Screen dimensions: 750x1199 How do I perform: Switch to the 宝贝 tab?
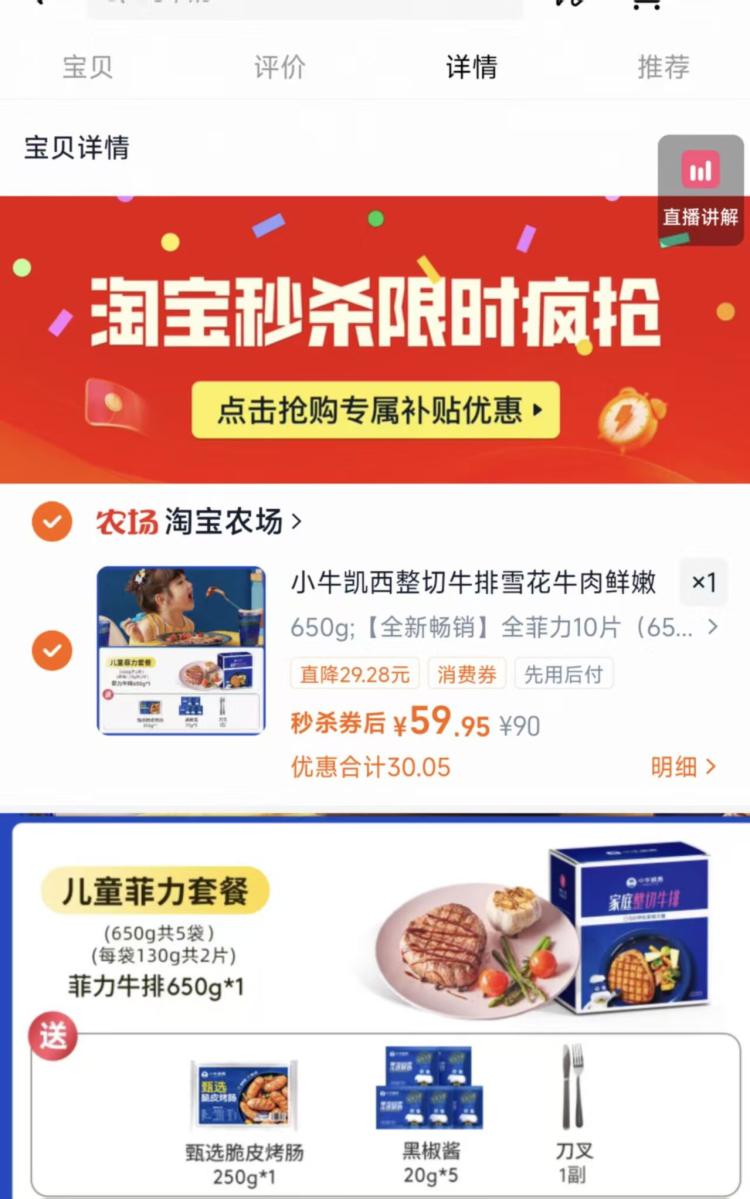coord(88,67)
